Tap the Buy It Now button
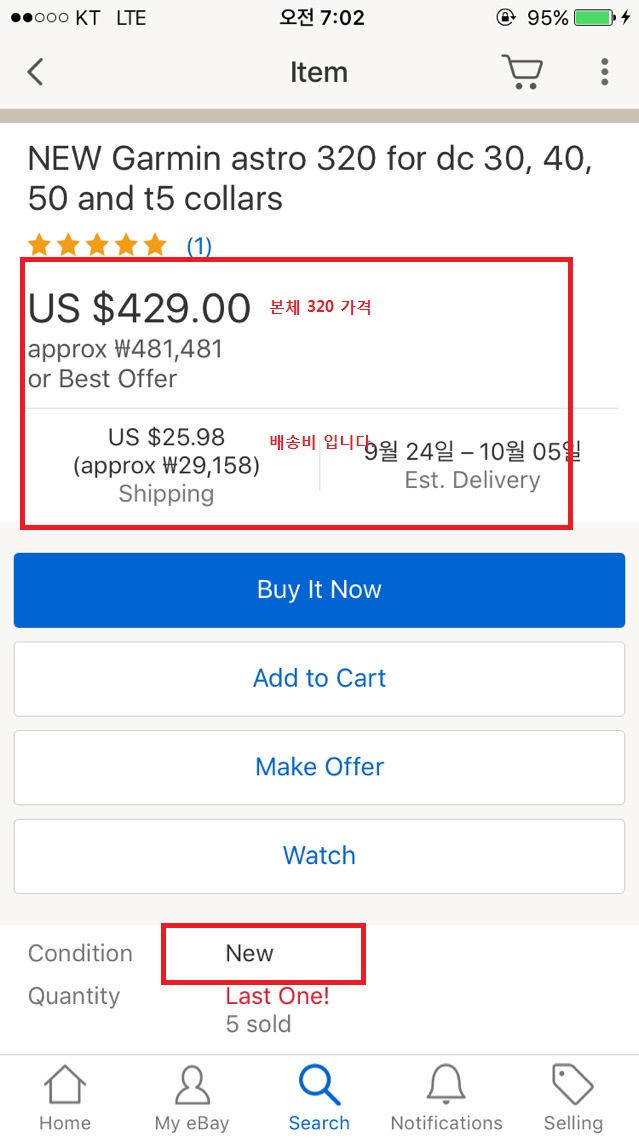The image size is (639, 1138). (319, 590)
